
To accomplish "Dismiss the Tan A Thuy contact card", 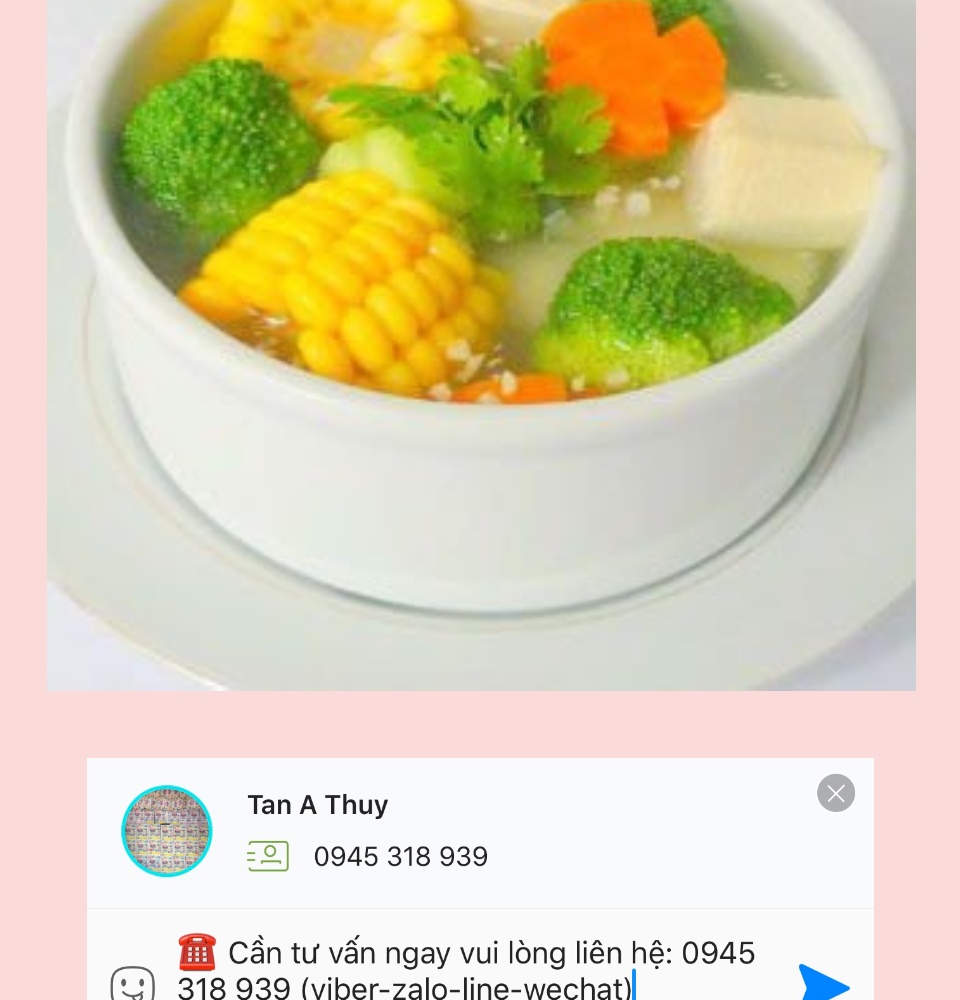I will tap(836, 793).
